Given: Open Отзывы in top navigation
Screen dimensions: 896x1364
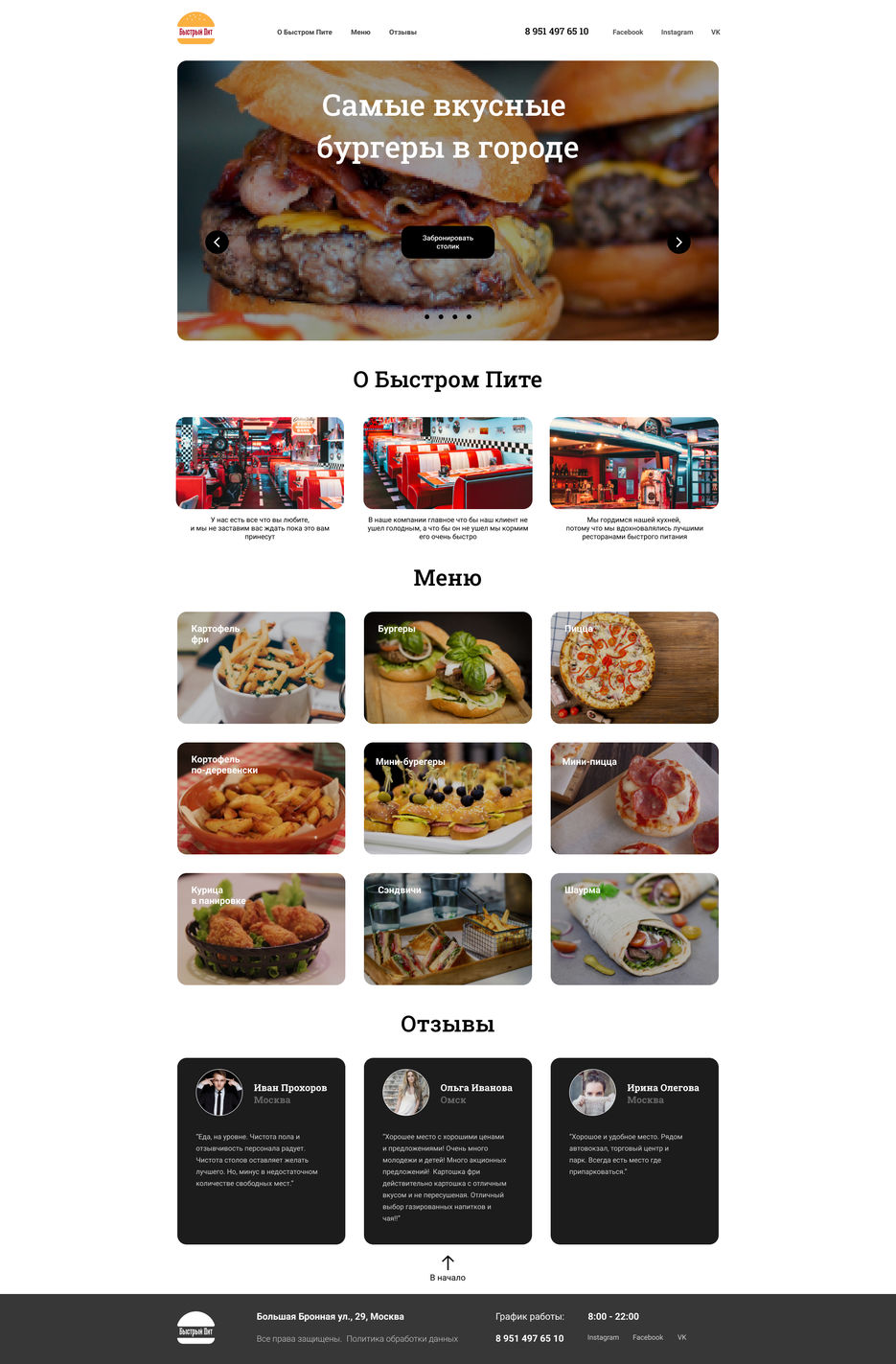Looking at the screenshot, I should 402,33.
